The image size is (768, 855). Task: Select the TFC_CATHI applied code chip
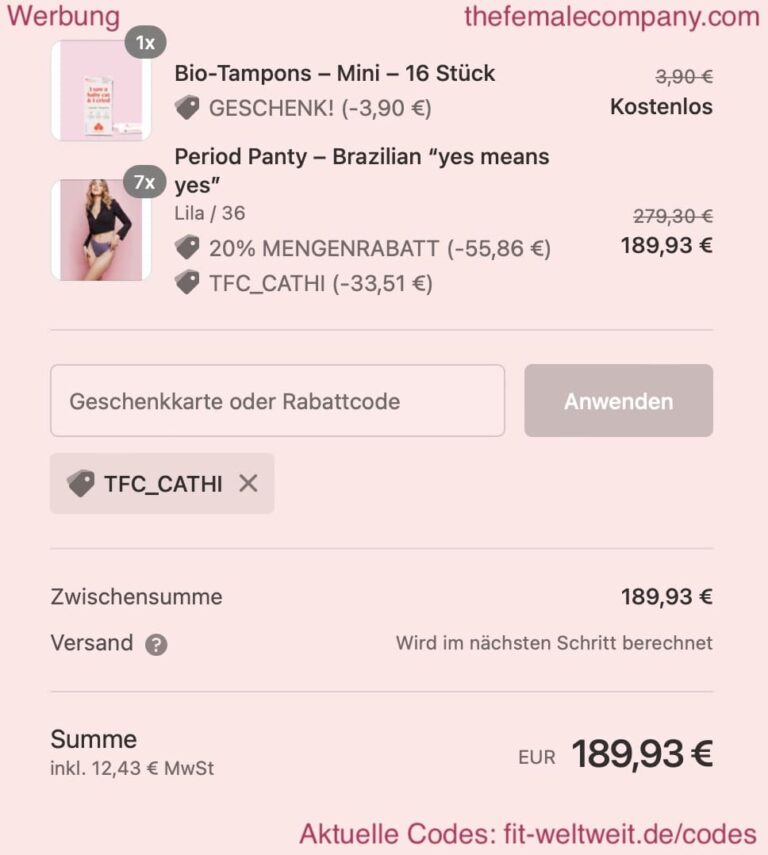162,483
